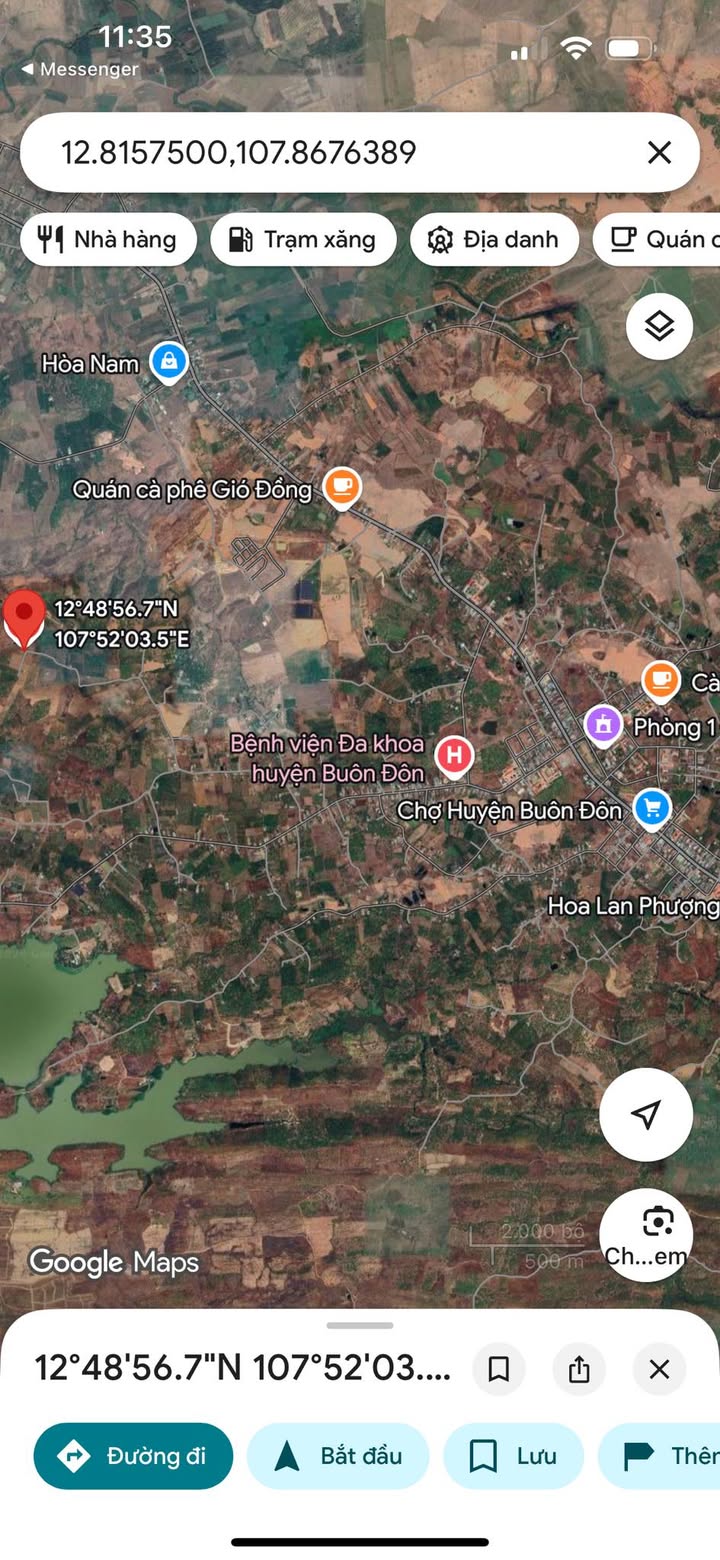This screenshot has height=1560, width=720.
Task: Open Bệnh viện Đa khoa huyện Buôn Đôn marker
Action: (455, 755)
